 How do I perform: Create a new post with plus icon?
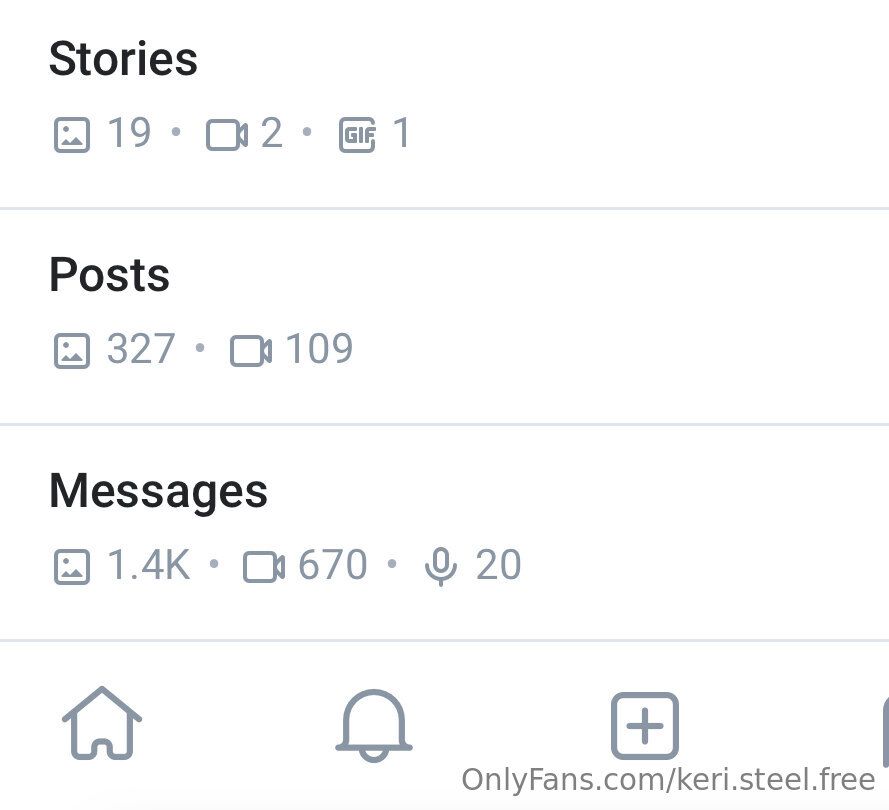645,725
